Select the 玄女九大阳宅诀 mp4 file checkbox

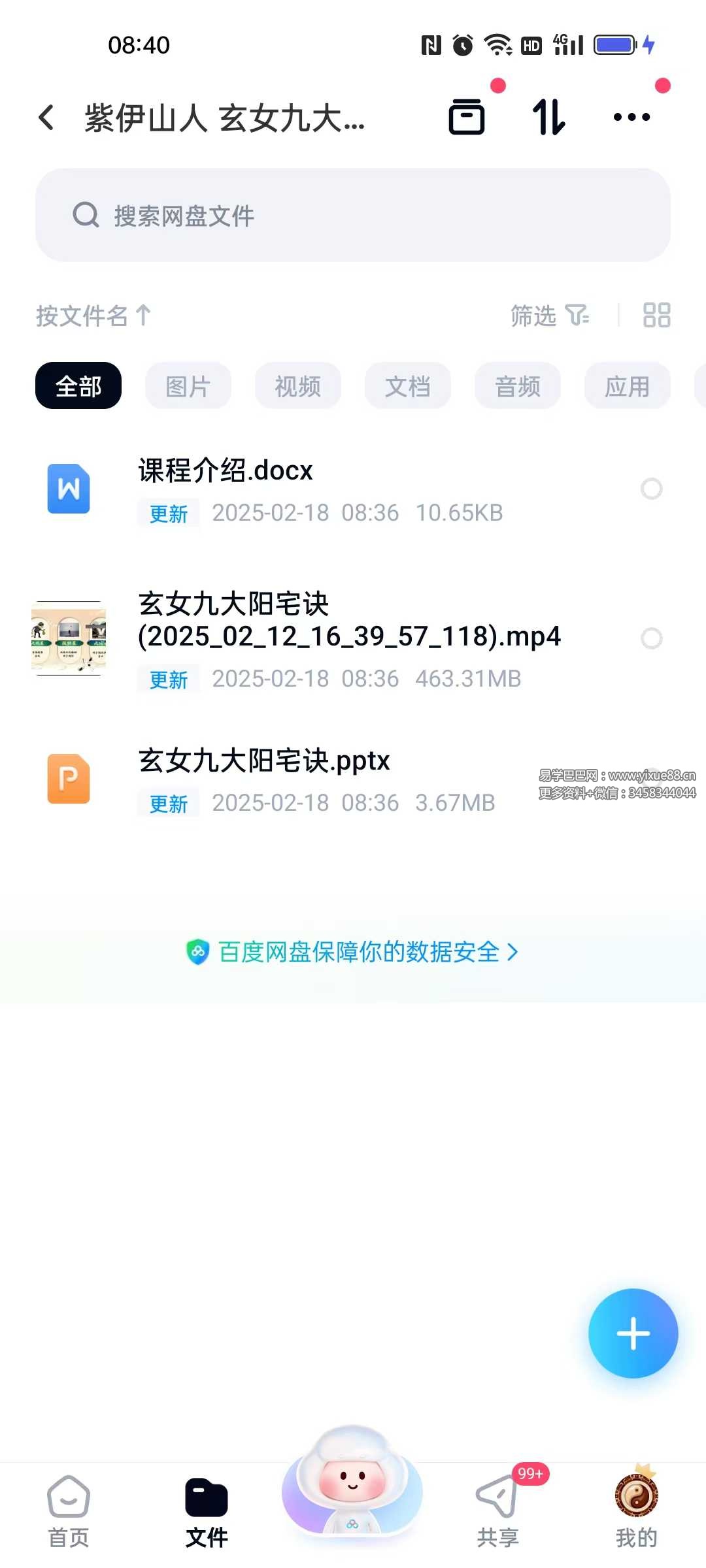[652, 638]
